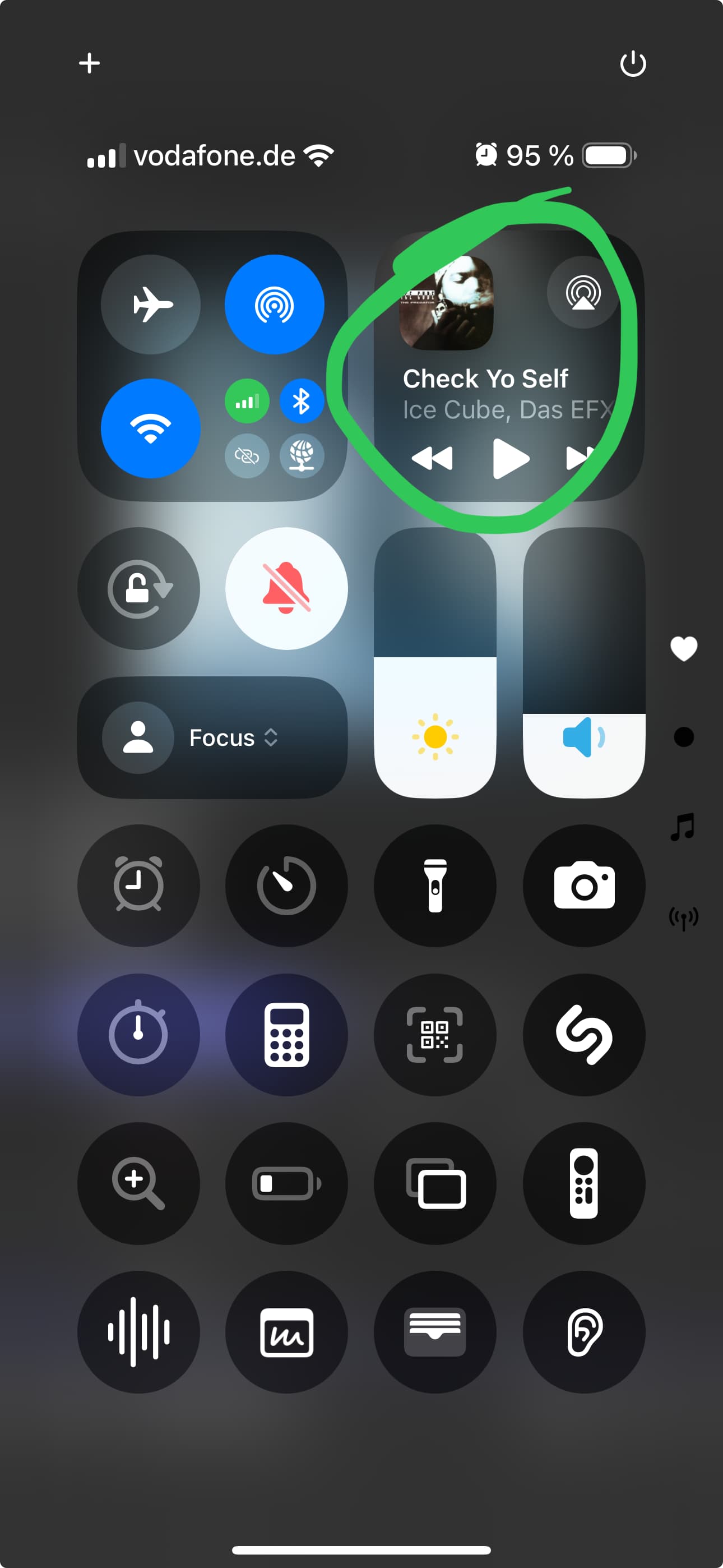Enable Airplane Mode

150,304
